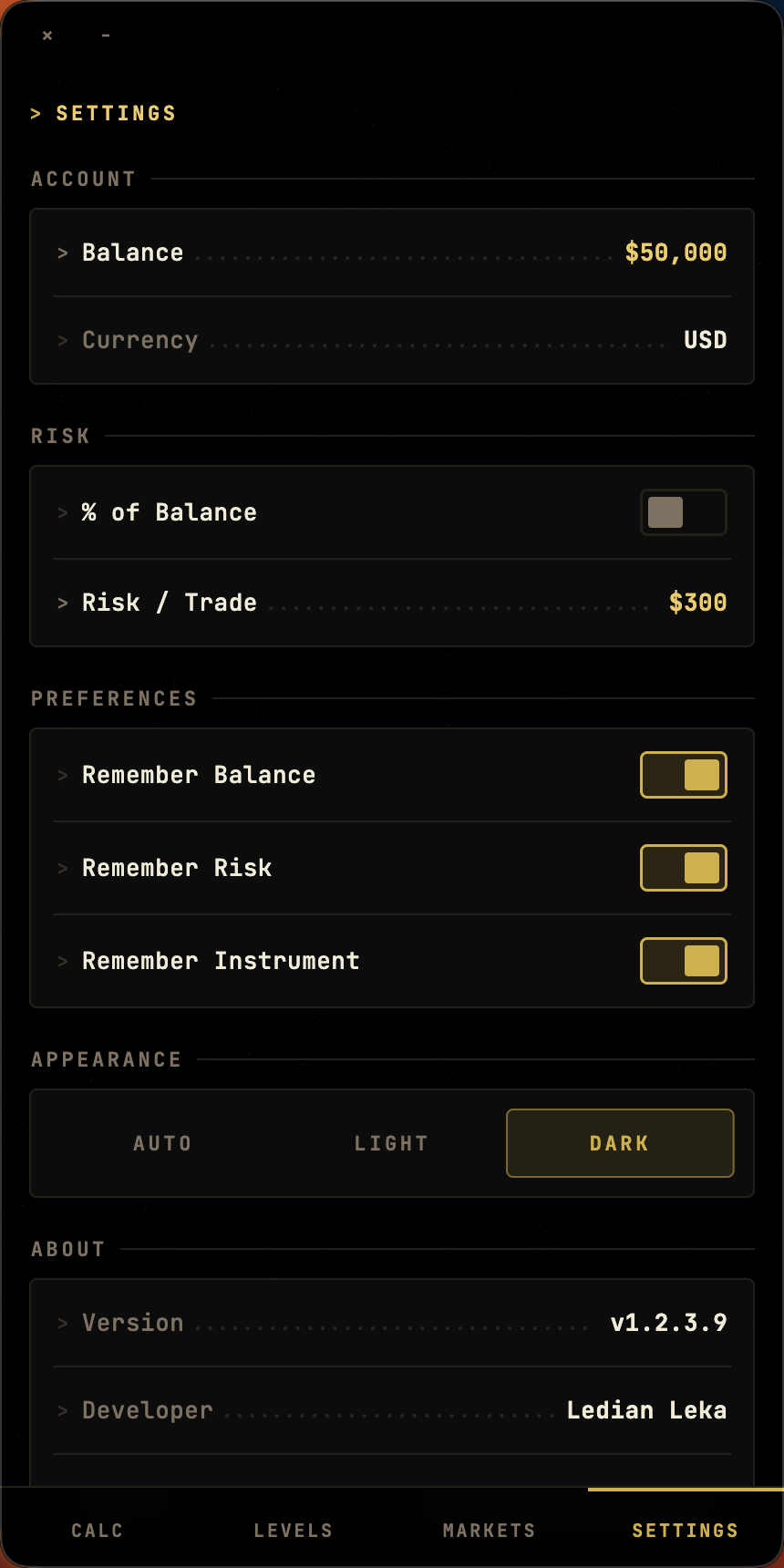Disable the Remember Balance toggle

[684, 775]
